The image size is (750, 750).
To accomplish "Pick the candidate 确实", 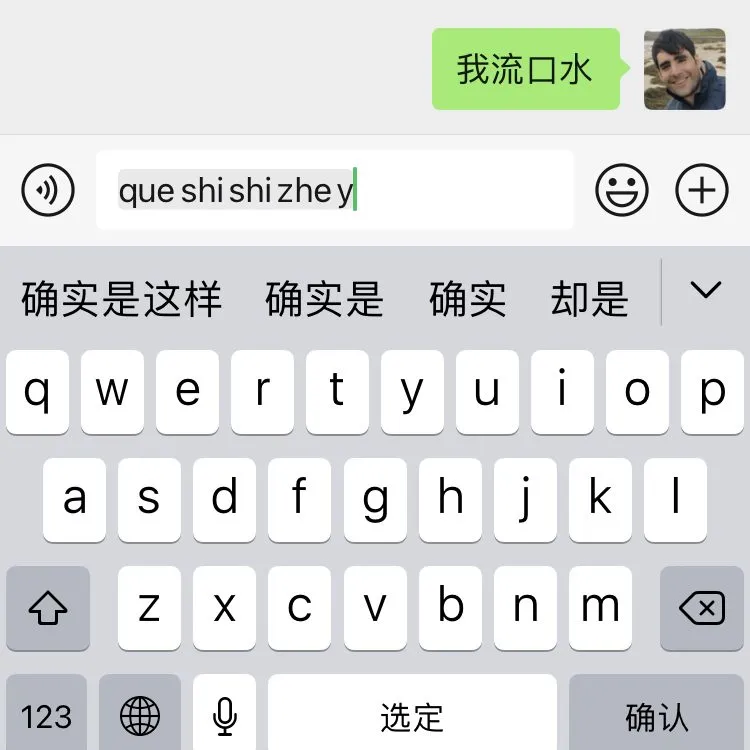I will click(468, 299).
